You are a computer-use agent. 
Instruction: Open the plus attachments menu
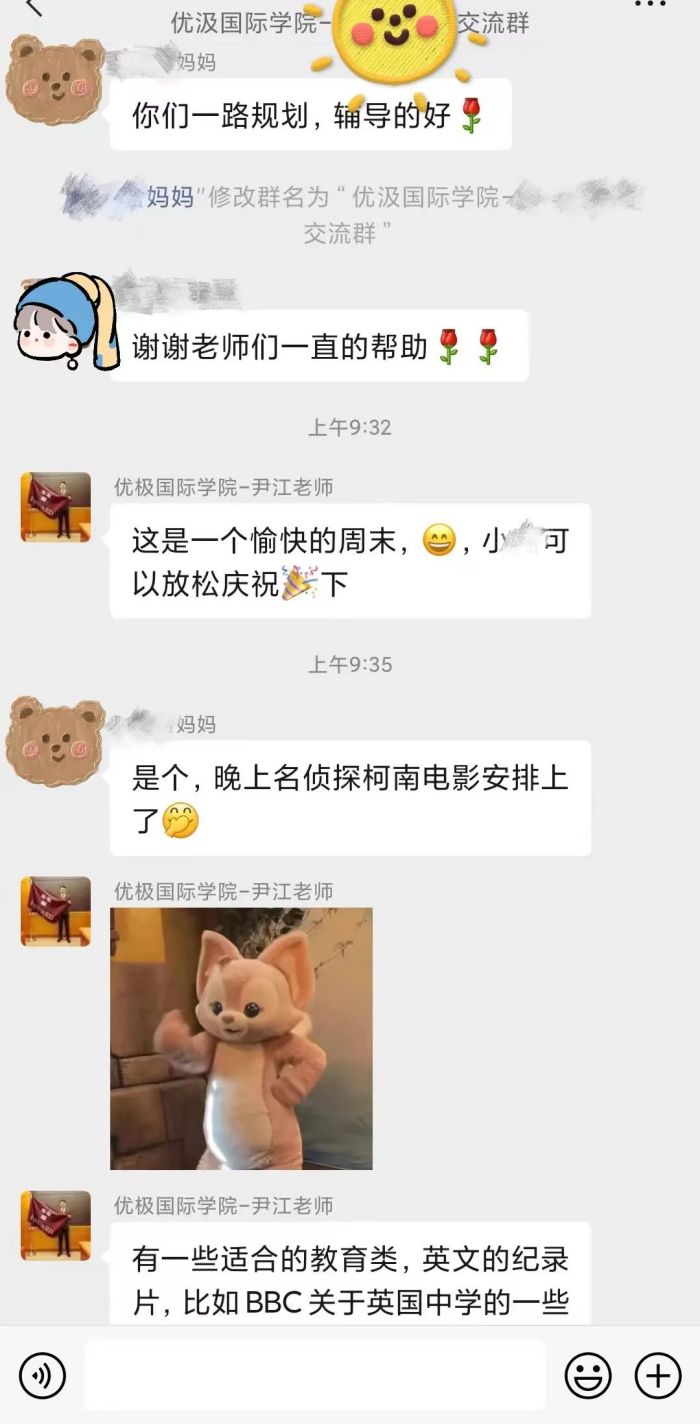[x=658, y=1376]
